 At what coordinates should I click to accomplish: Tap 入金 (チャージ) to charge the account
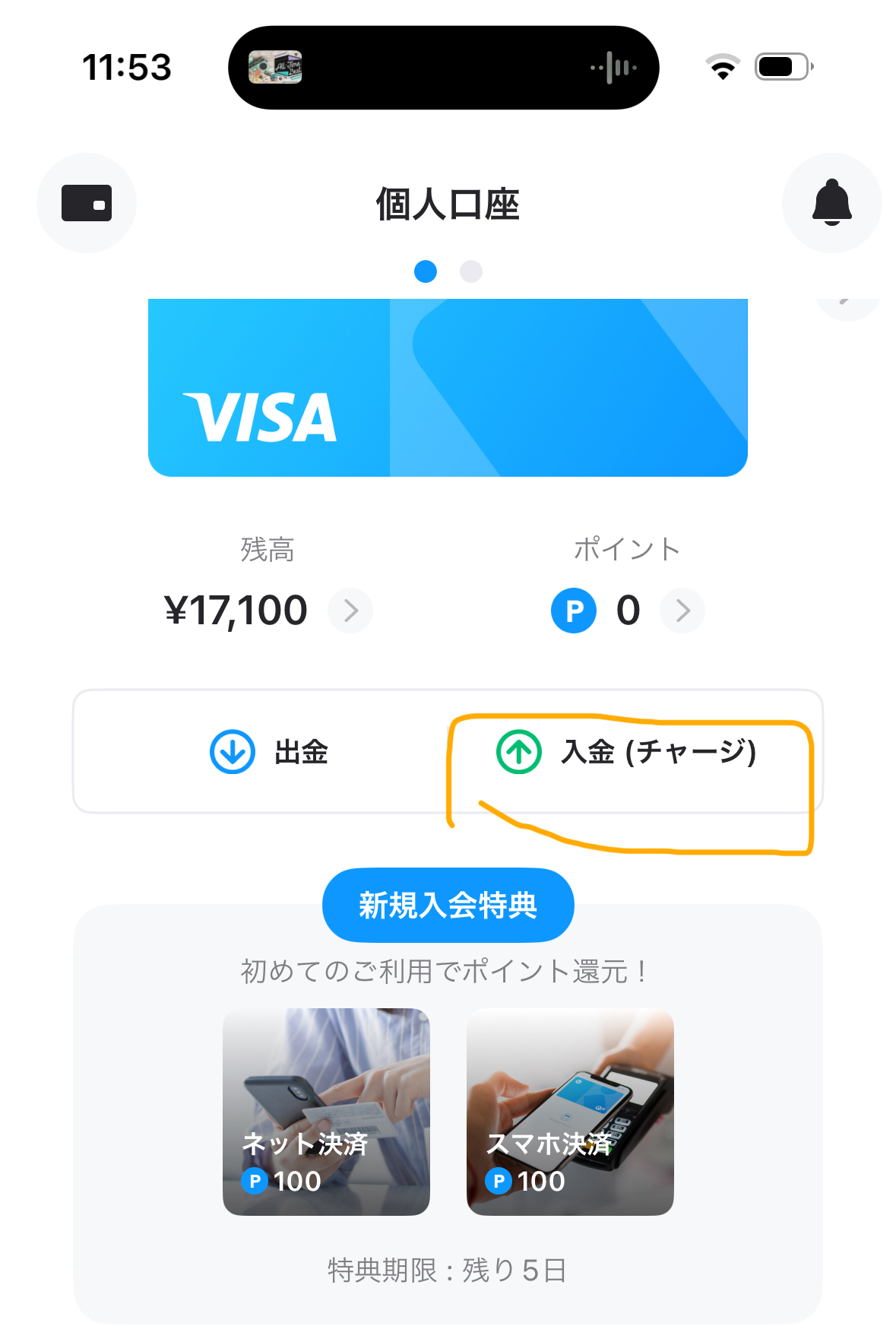(627, 752)
